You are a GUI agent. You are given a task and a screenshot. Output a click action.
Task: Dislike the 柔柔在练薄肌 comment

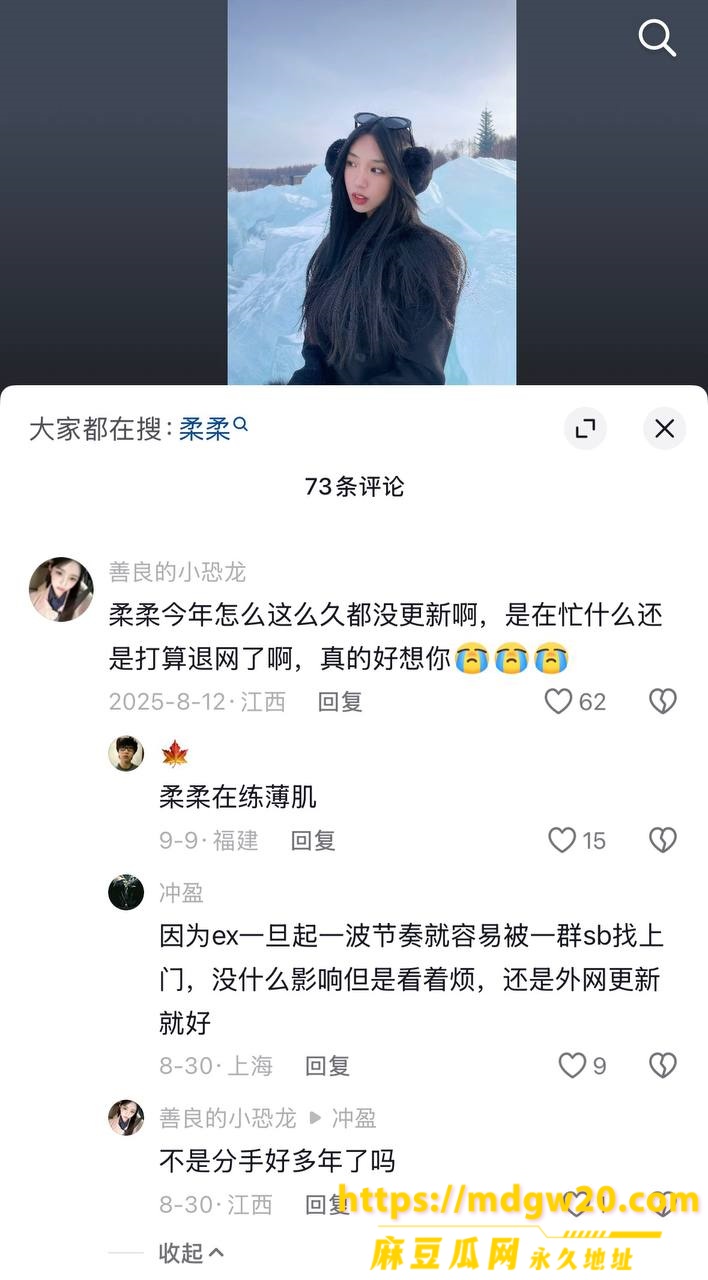(x=662, y=840)
